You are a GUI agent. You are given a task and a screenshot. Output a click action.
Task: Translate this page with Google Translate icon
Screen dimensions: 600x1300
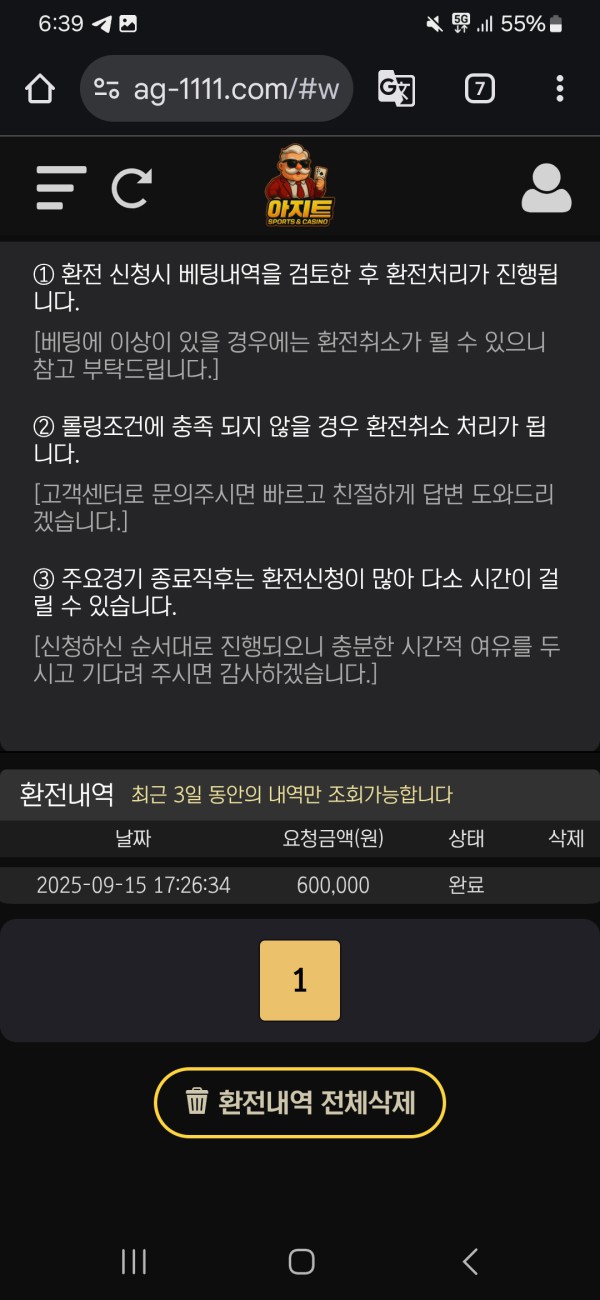[x=396, y=89]
